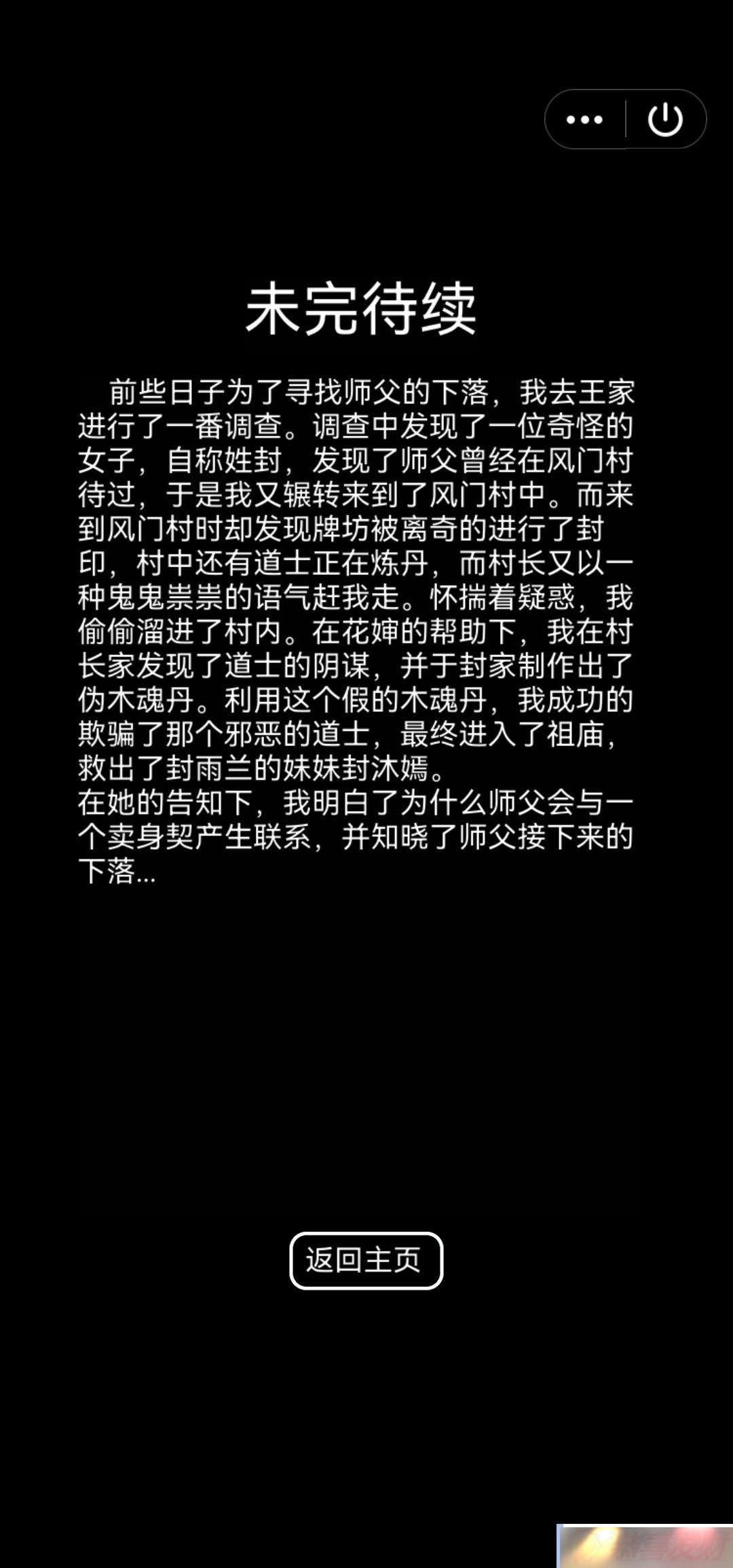Tap the 返回主页 button
The width and height of the screenshot is (733, 1568).
click(x=366, y=1261)
